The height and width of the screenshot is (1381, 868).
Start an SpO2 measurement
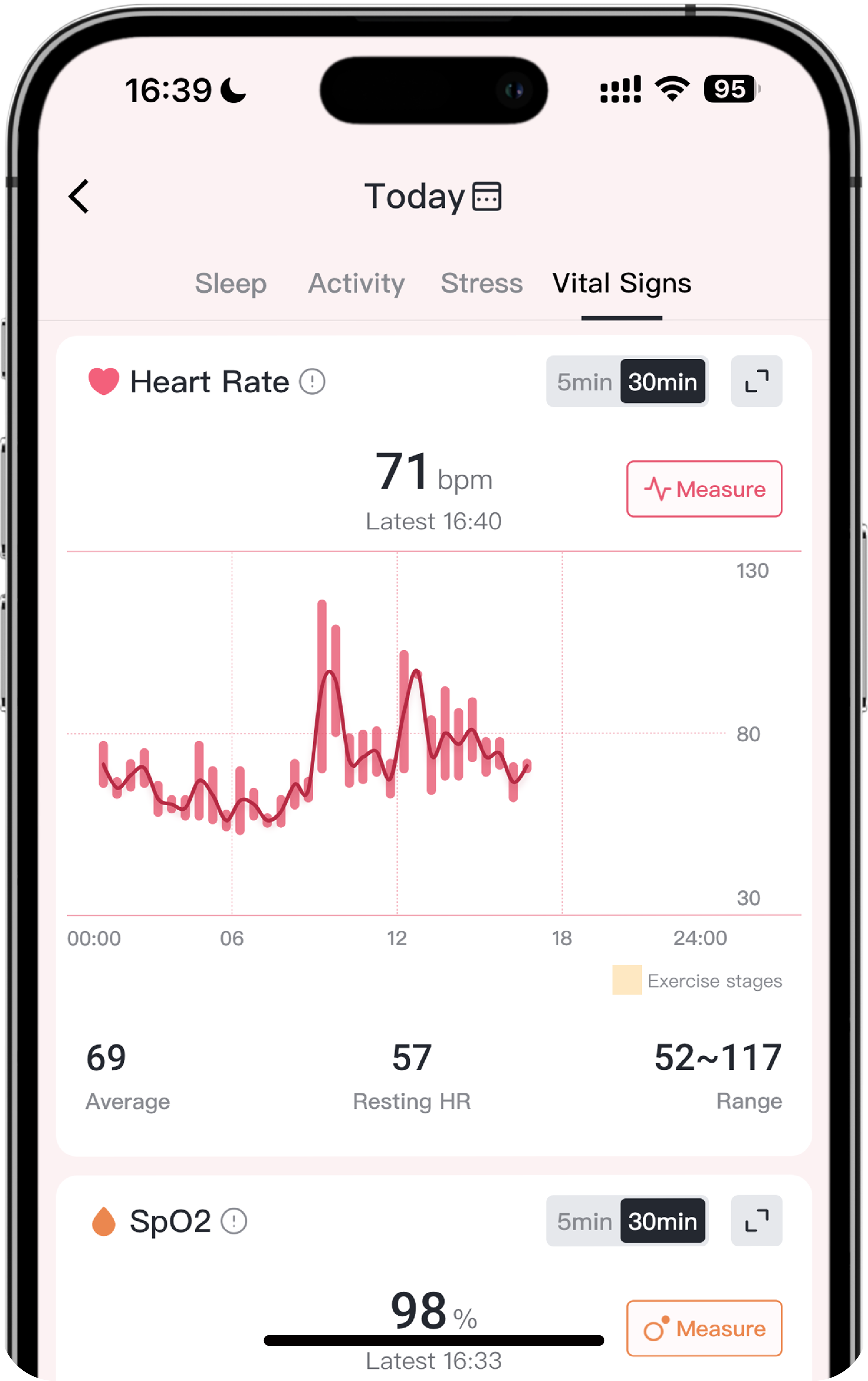704,1328
